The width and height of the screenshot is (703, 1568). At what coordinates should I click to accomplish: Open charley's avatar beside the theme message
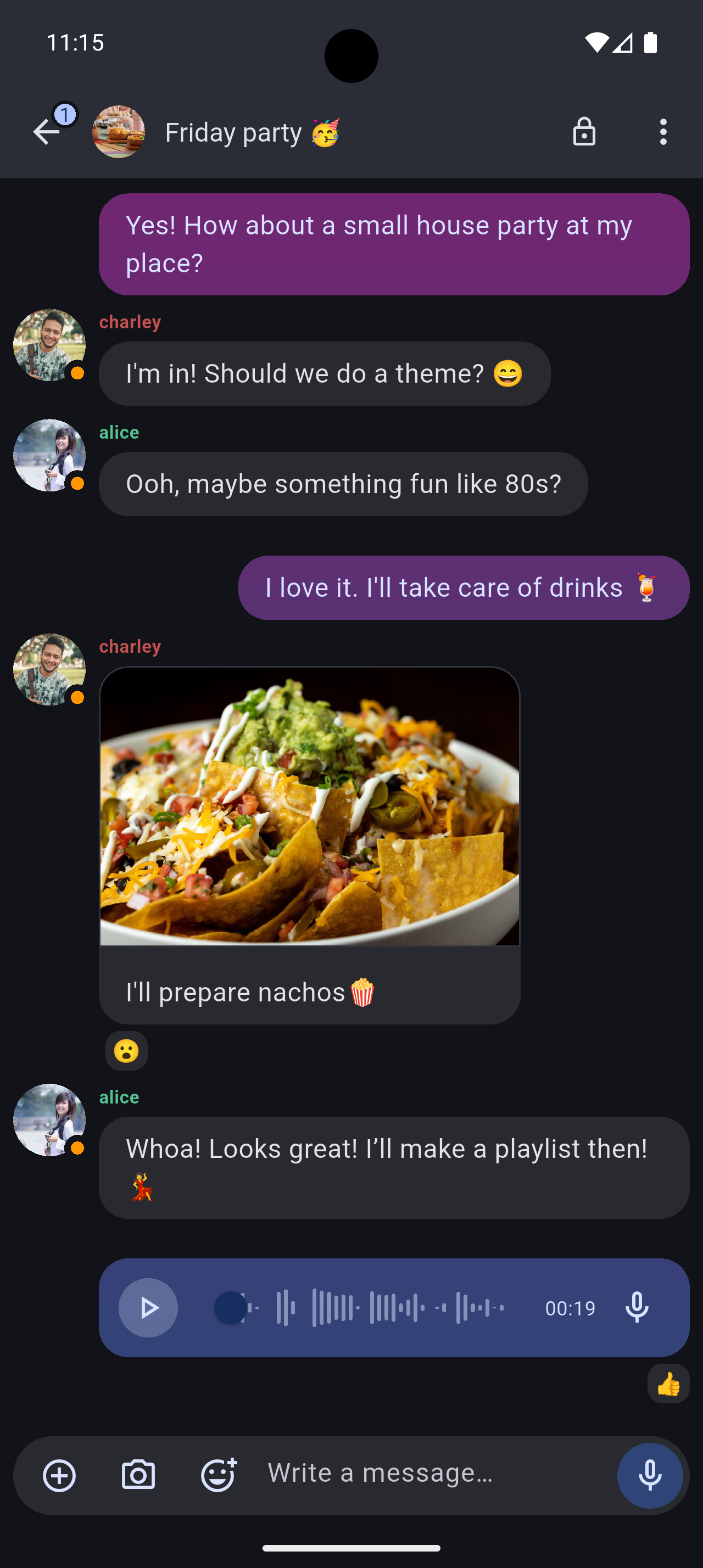tap(49, 345)
